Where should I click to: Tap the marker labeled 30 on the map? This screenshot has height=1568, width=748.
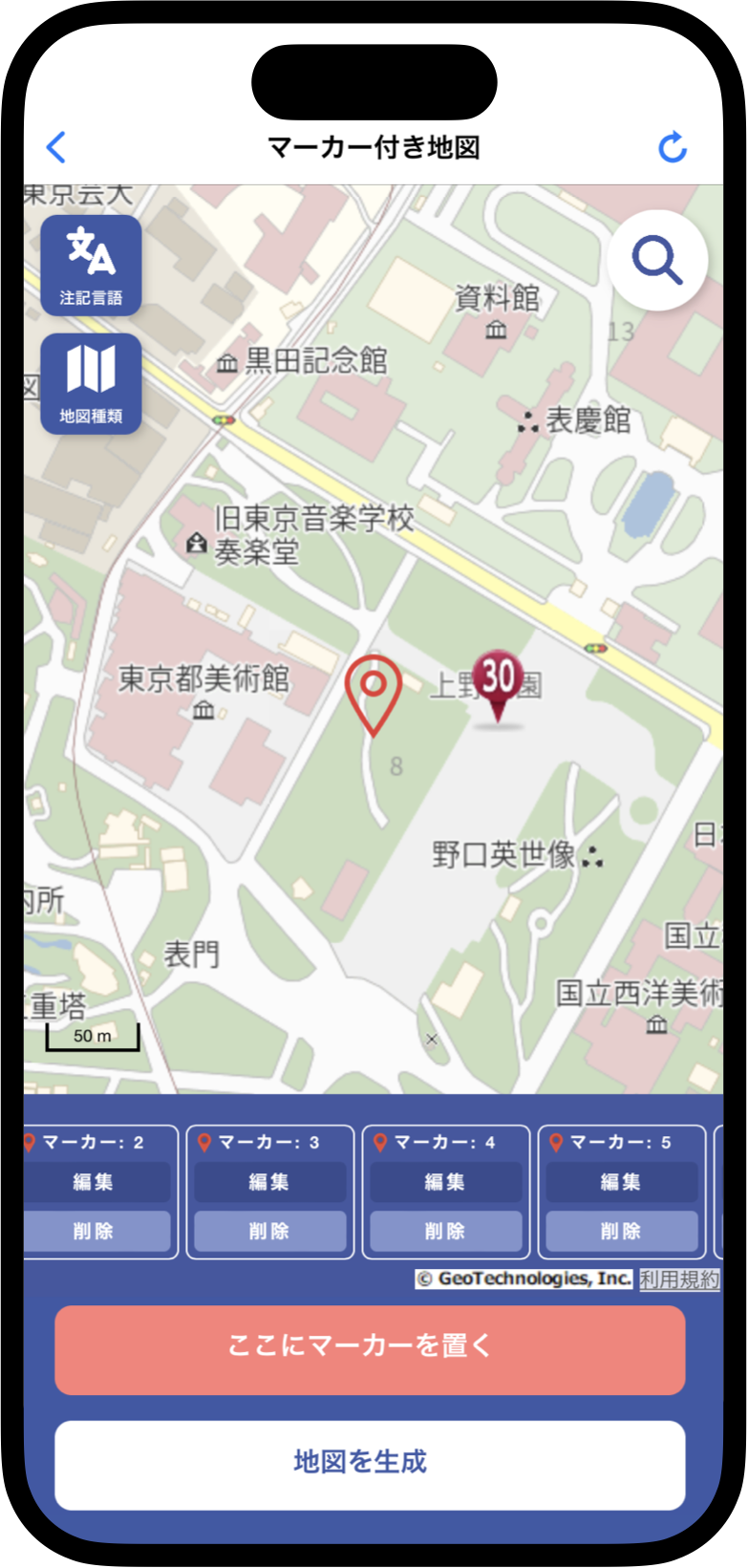point(498,681)
